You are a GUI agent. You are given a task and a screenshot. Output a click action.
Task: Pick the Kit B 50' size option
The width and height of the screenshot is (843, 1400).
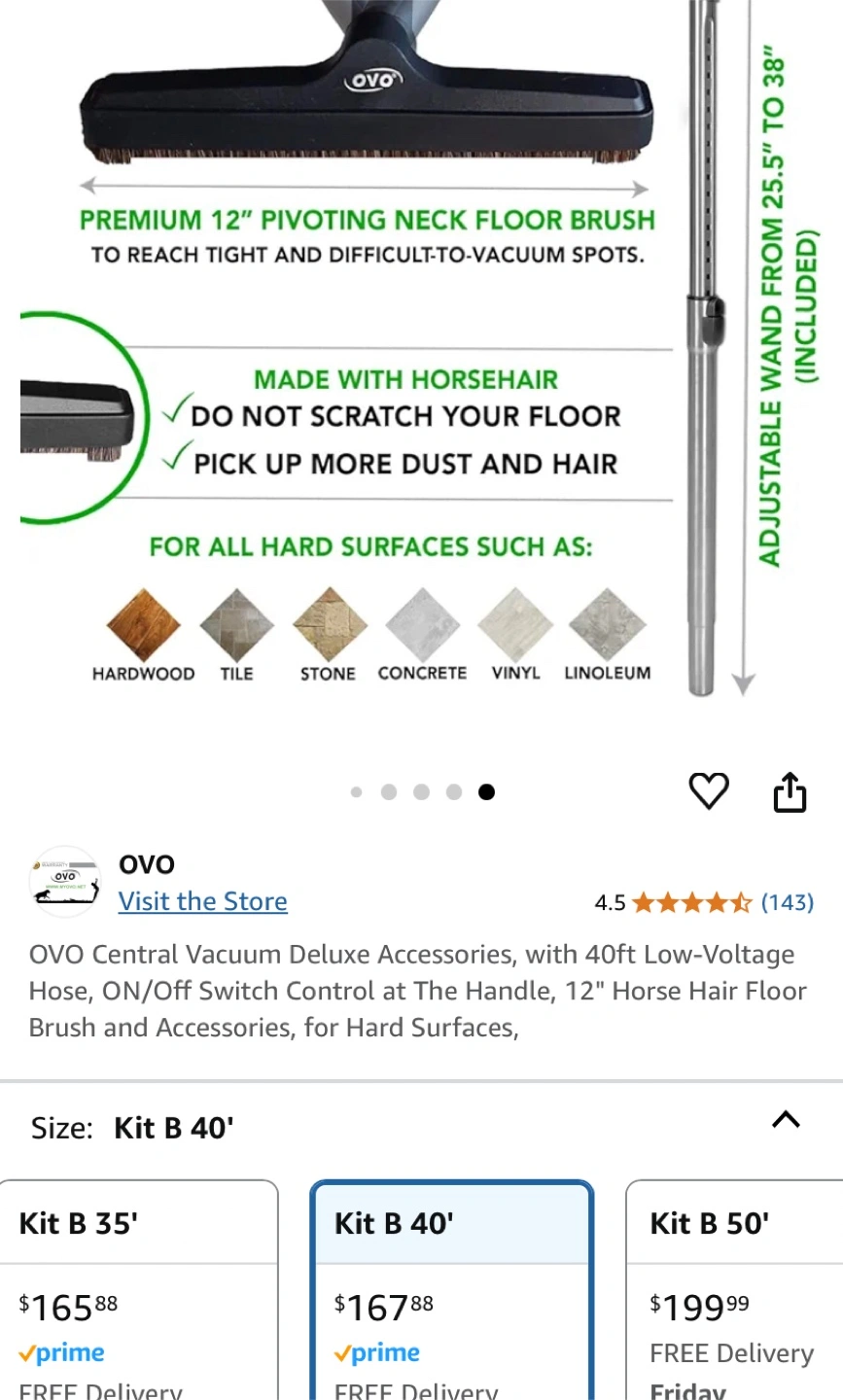(734, 1289)
